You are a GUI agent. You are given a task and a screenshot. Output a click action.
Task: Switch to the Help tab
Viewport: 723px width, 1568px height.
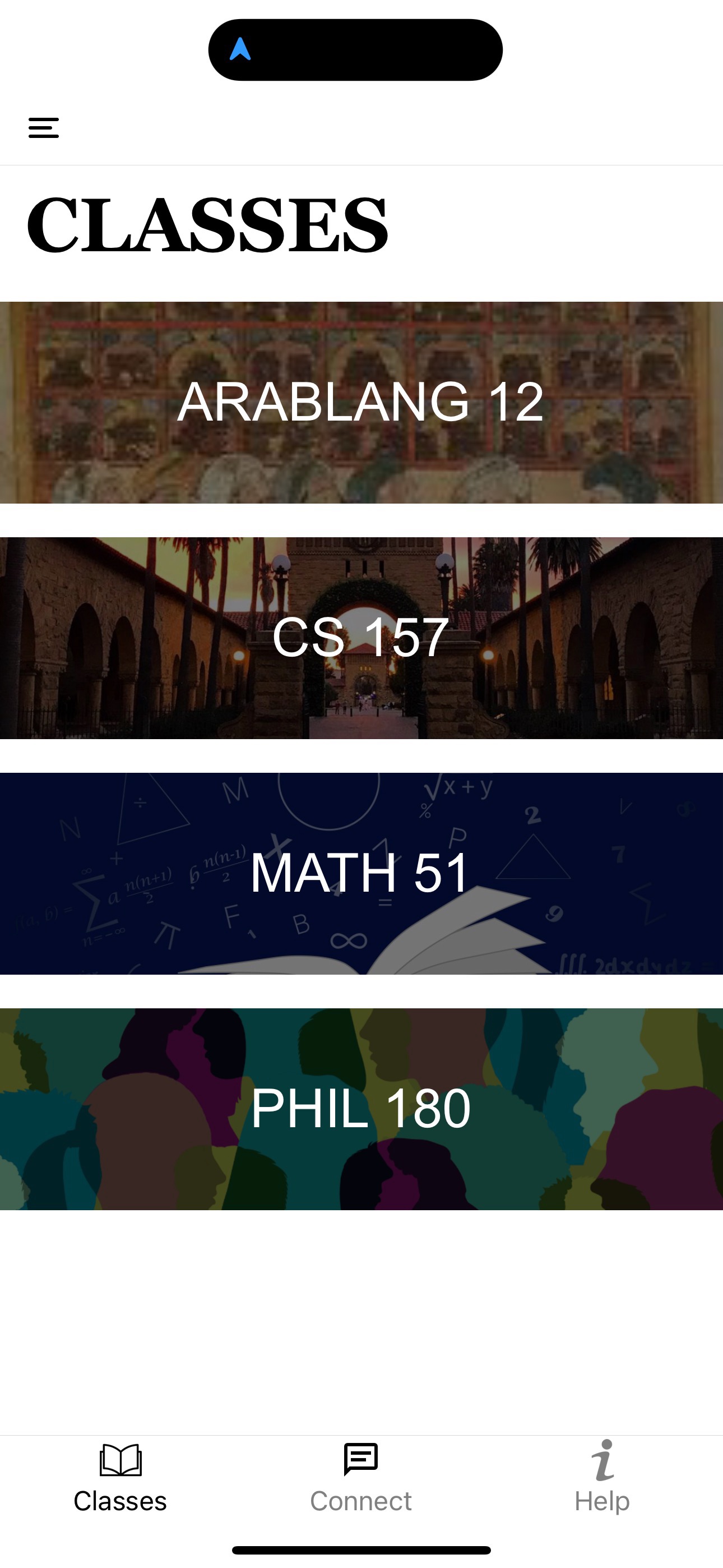602,1478
